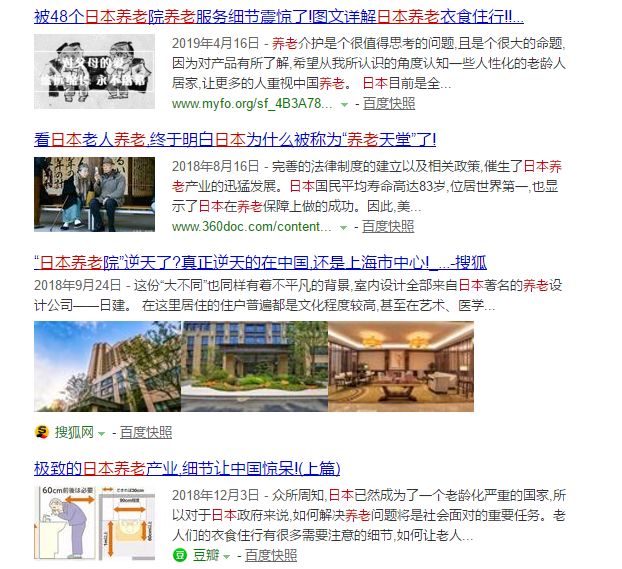The image size is (622, 569).
Task: Open the 百度快照 link for the myfo.org result
Action: pos(388,104)
